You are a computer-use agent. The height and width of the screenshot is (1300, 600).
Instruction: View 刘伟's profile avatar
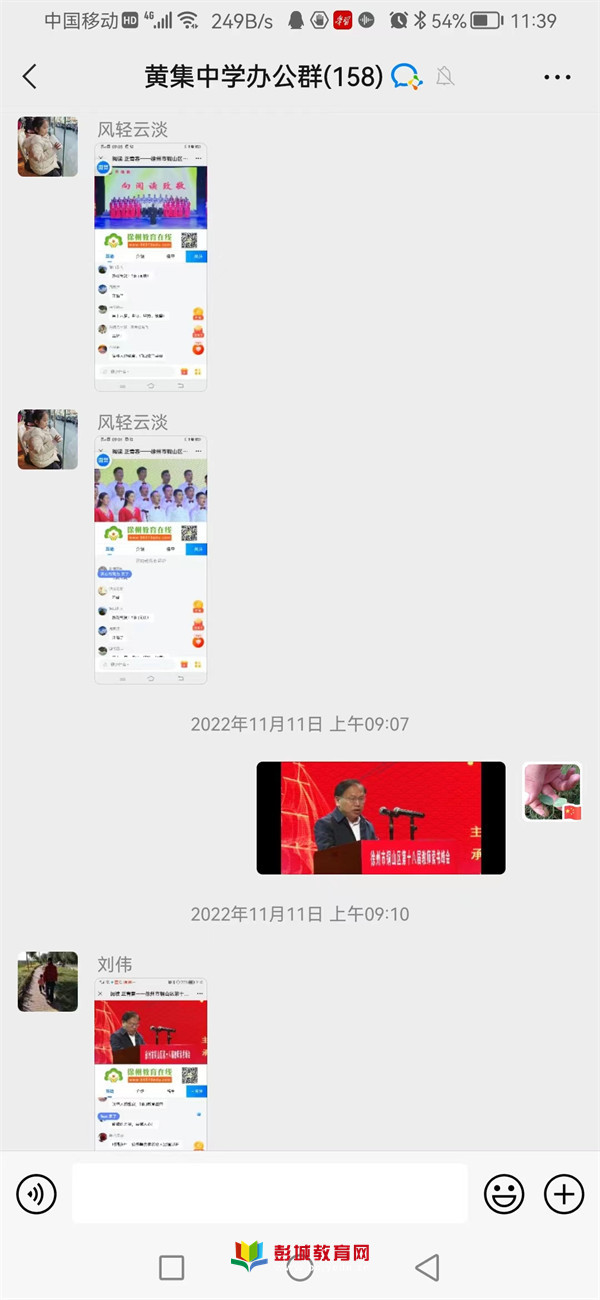pyautogui.click(x=48, y=981)
